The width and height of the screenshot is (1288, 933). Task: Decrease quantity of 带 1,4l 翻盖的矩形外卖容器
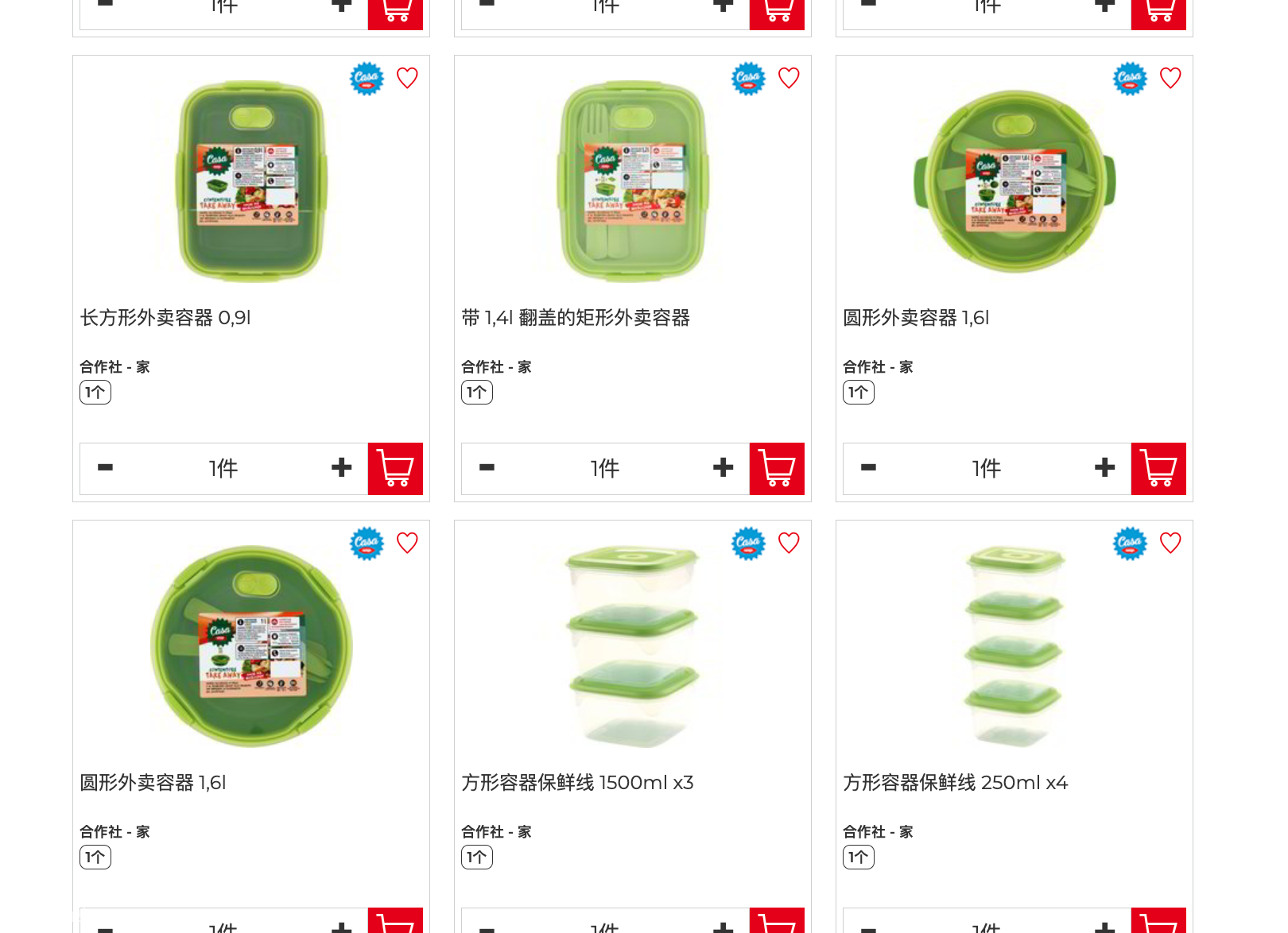coord(487,468)
